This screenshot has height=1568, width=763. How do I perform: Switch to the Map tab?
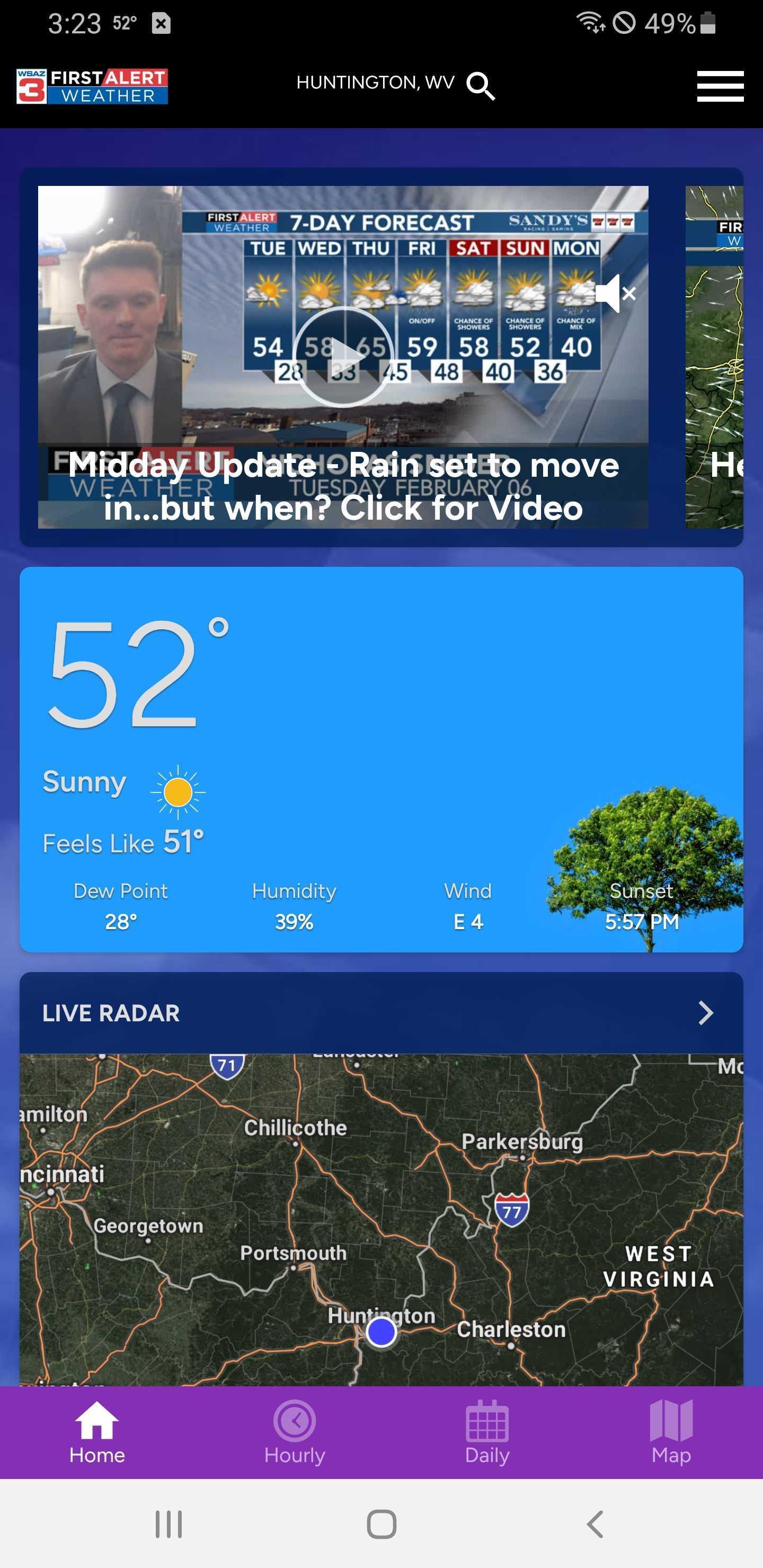pyautogui.click(x=671, y=1432)
